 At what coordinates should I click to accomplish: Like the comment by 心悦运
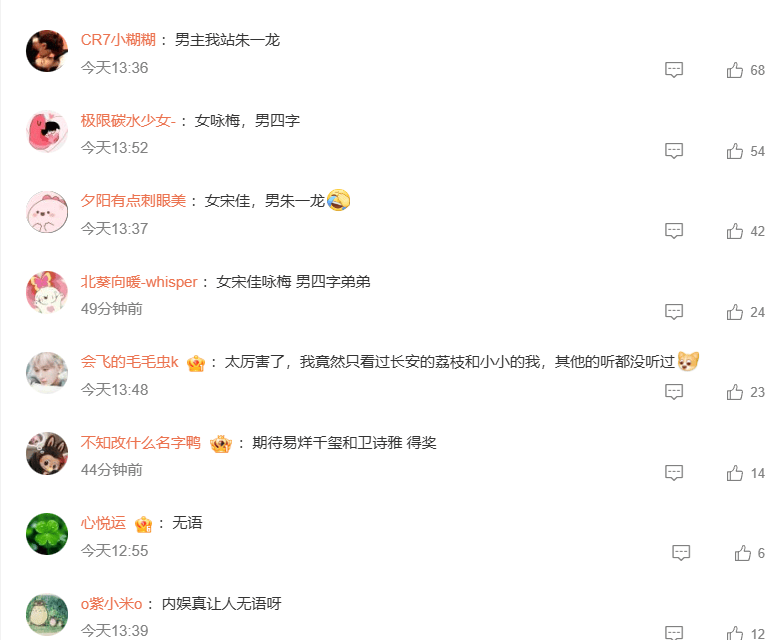(x=742, y=553)
